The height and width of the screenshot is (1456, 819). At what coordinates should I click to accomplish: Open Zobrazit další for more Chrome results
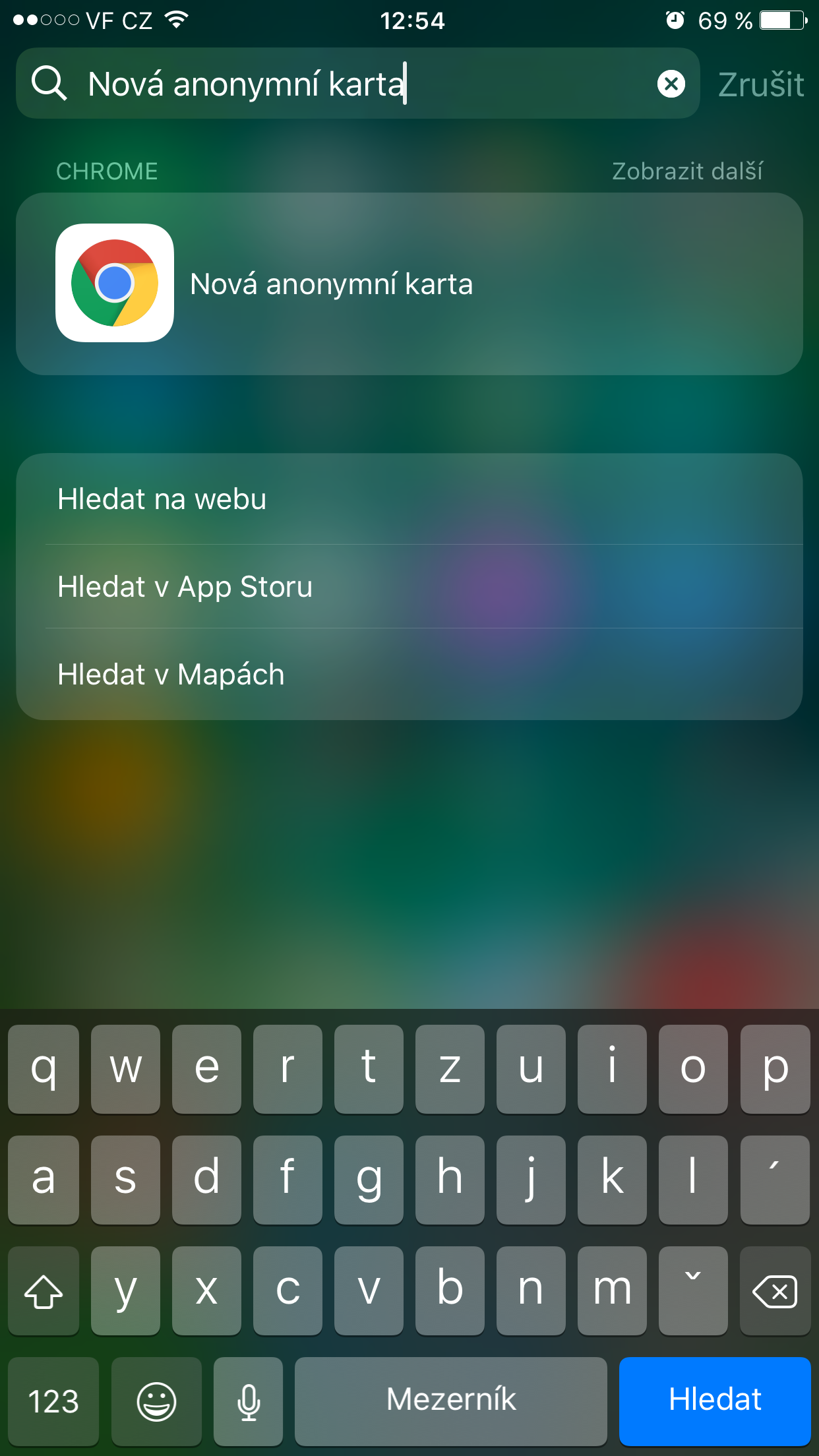(x=686, y=171)
